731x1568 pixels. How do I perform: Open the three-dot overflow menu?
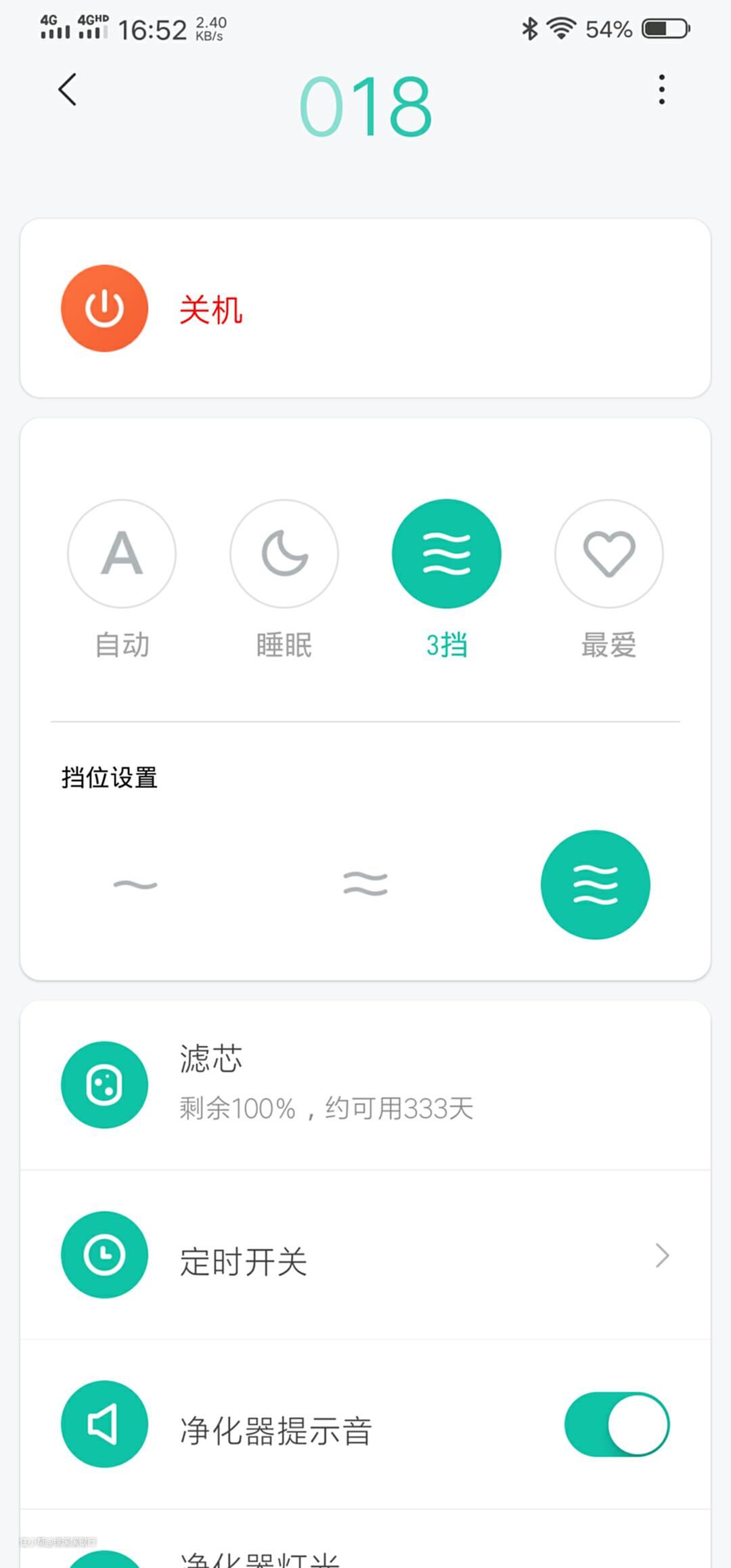pos(661,89)
